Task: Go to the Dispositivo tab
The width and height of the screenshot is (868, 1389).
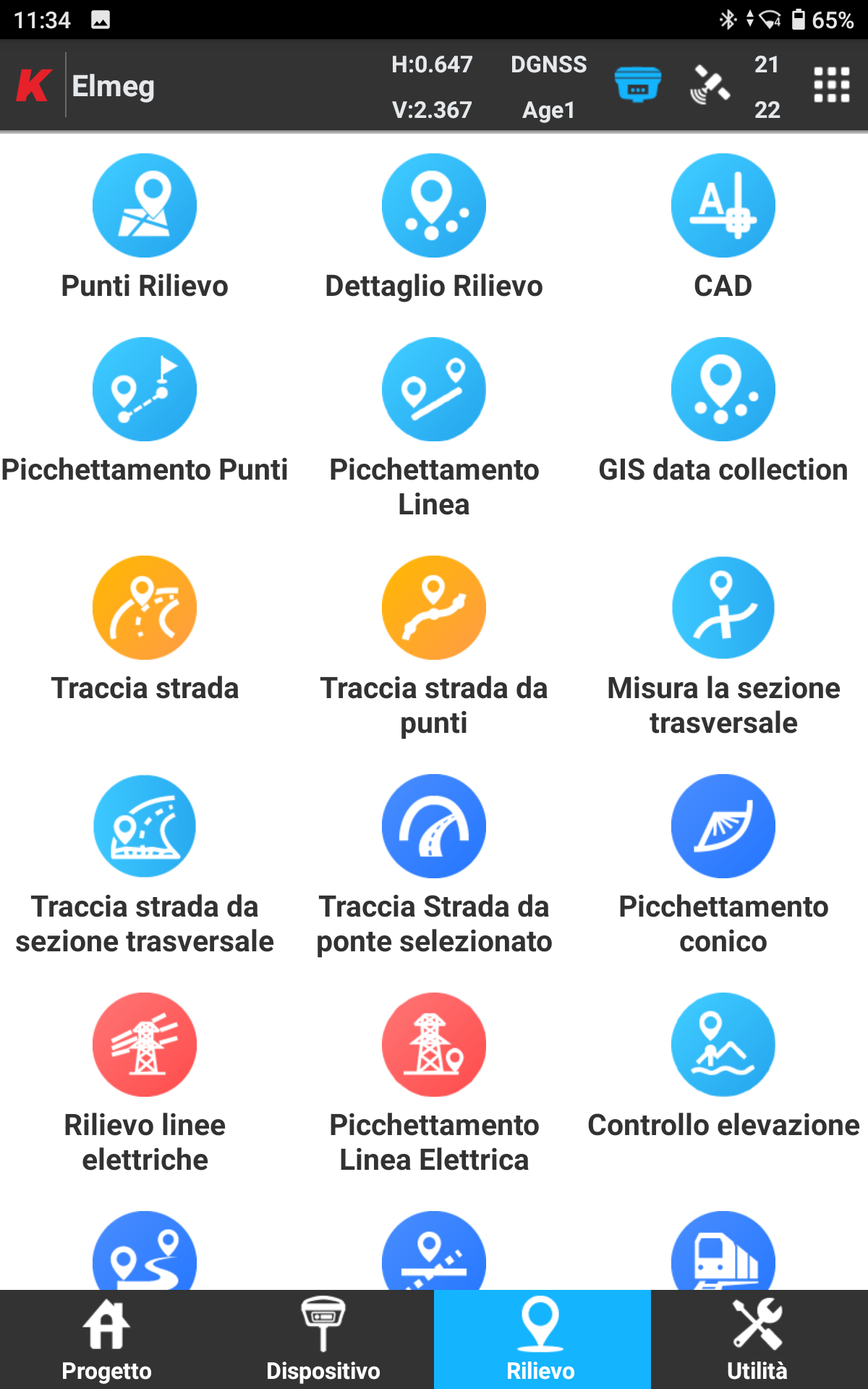Action: click(x=323, y=1339)
